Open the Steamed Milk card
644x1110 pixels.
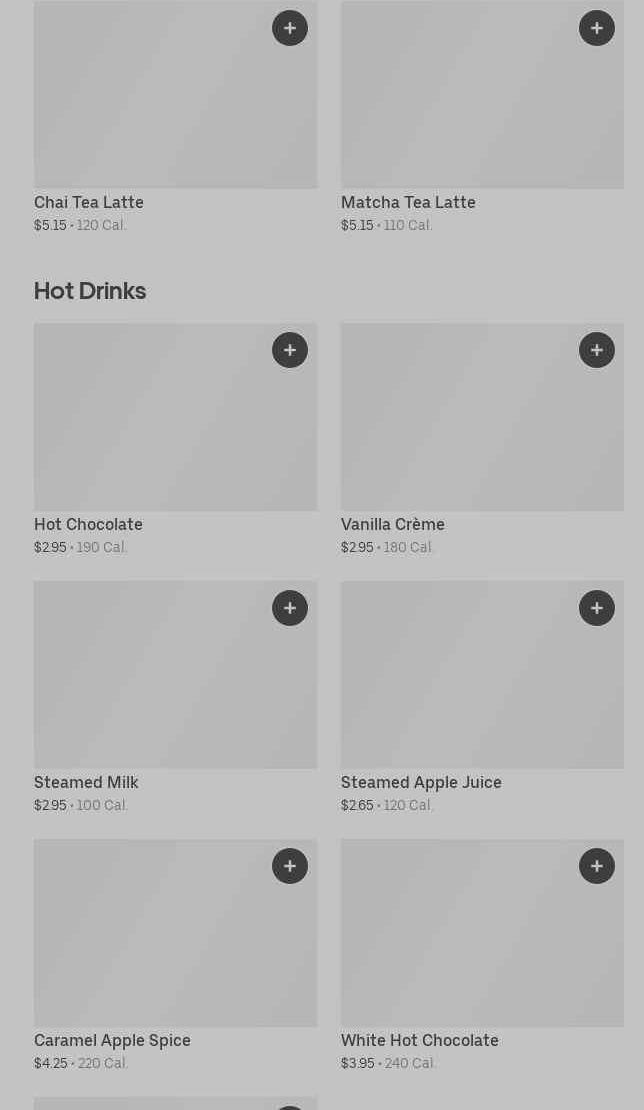coord(176,697)
